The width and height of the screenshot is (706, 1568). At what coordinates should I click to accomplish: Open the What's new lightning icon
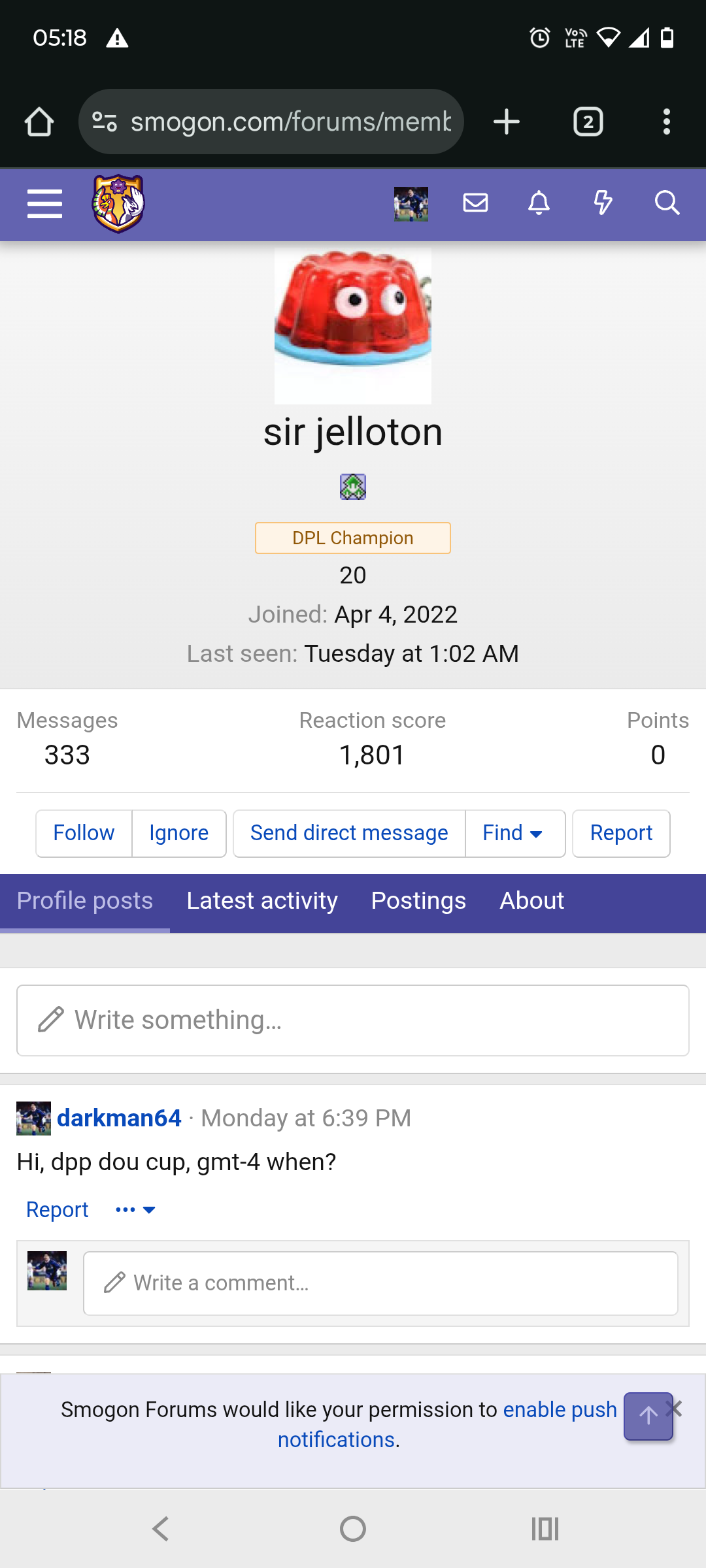click(603, 203)
